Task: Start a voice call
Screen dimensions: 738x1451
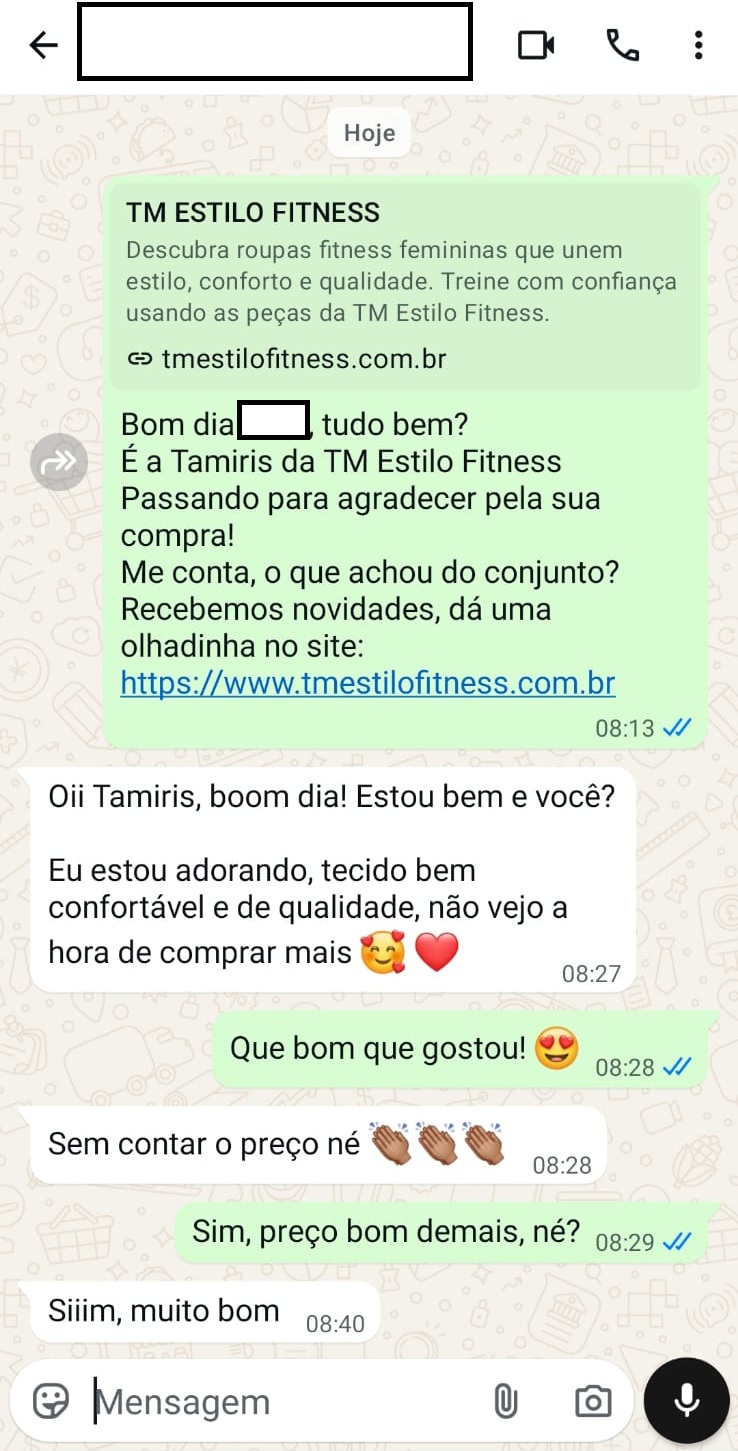Action: (x=622, y=45)
